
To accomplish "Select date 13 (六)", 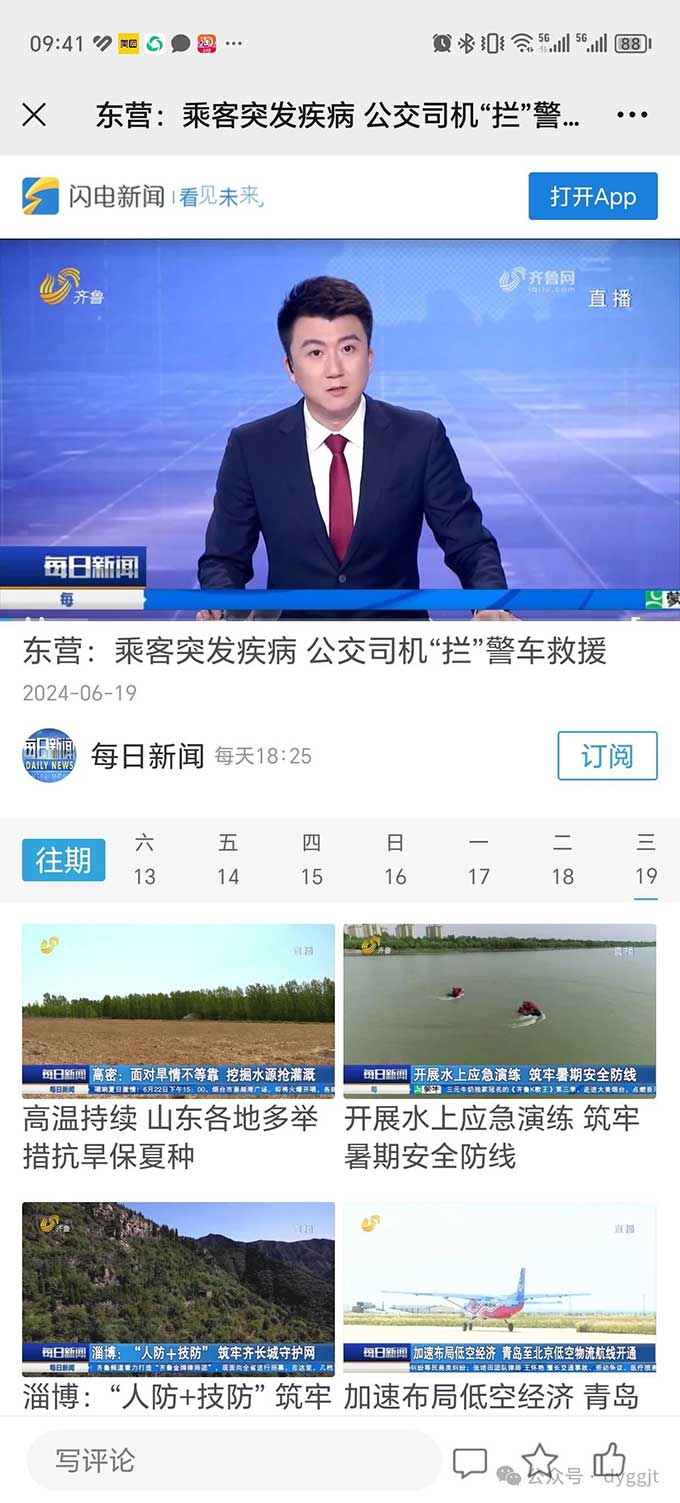I will (x=145, y=861).
